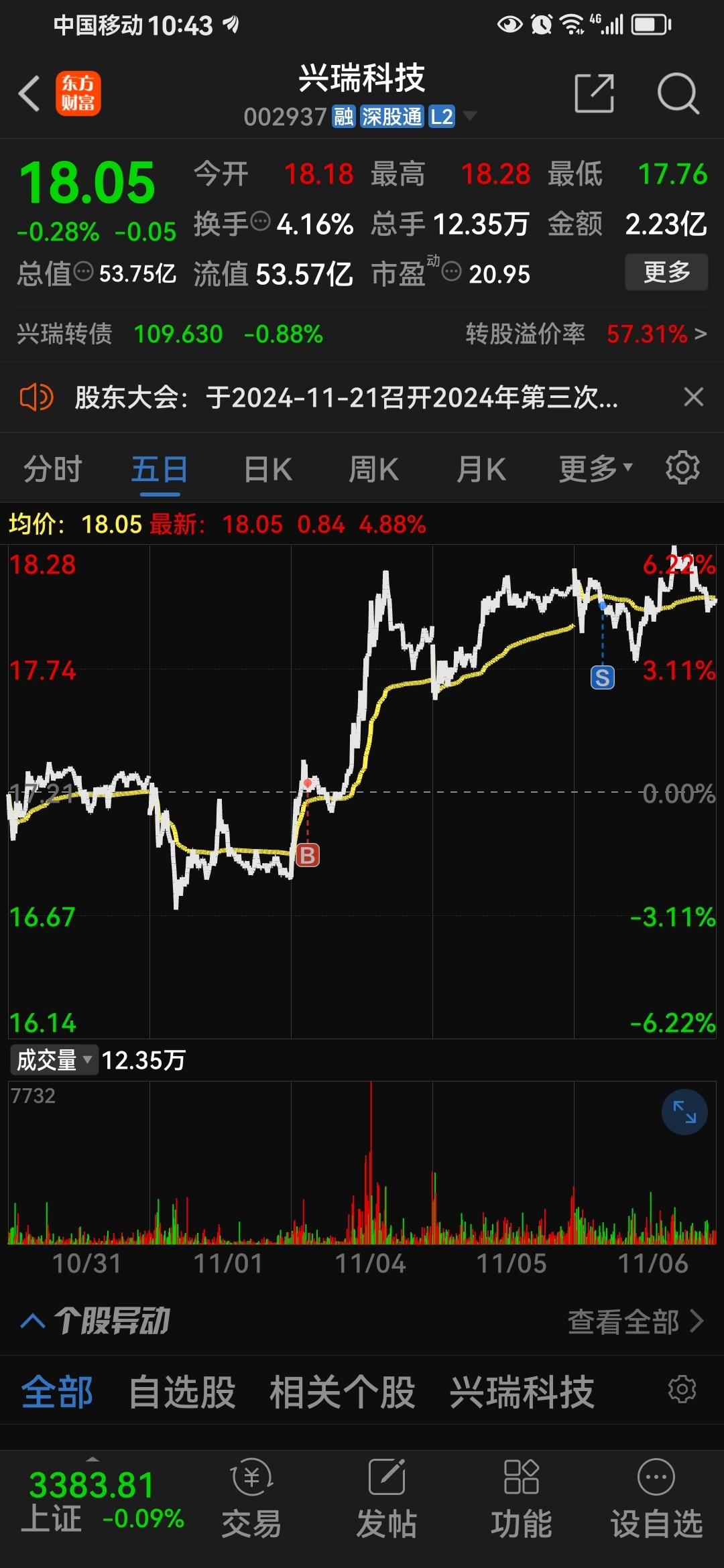724x1568 pixels.
Task: Expand the 更多 chart period dropdown
Action: click(x=595, y=469)
